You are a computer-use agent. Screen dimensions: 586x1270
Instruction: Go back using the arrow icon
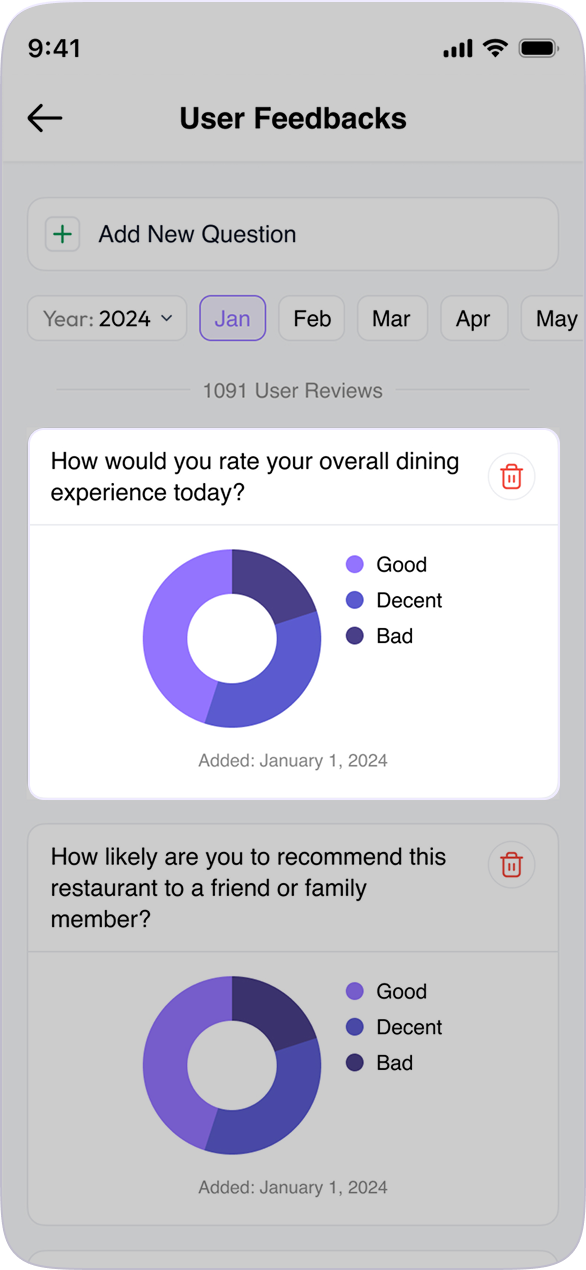pyautogui.click(x=45, y=118)
